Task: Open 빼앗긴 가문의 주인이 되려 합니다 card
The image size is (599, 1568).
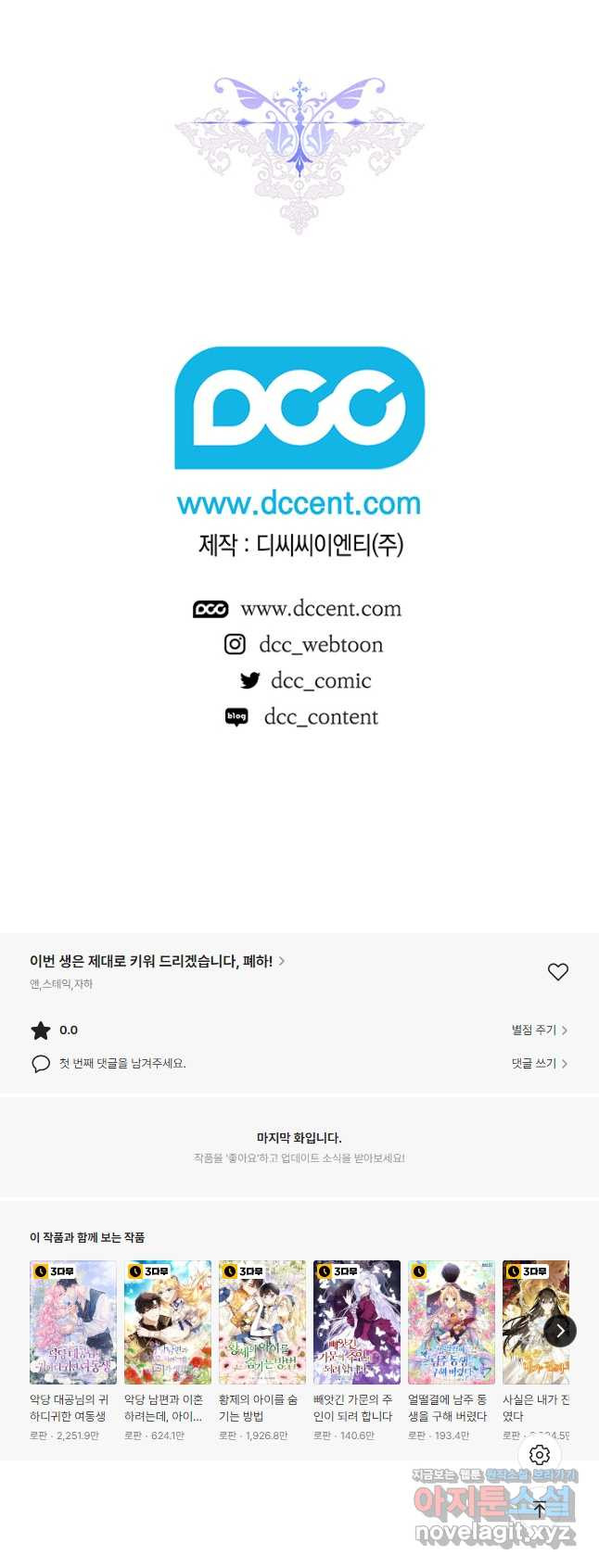Action: coord(357,1322)
